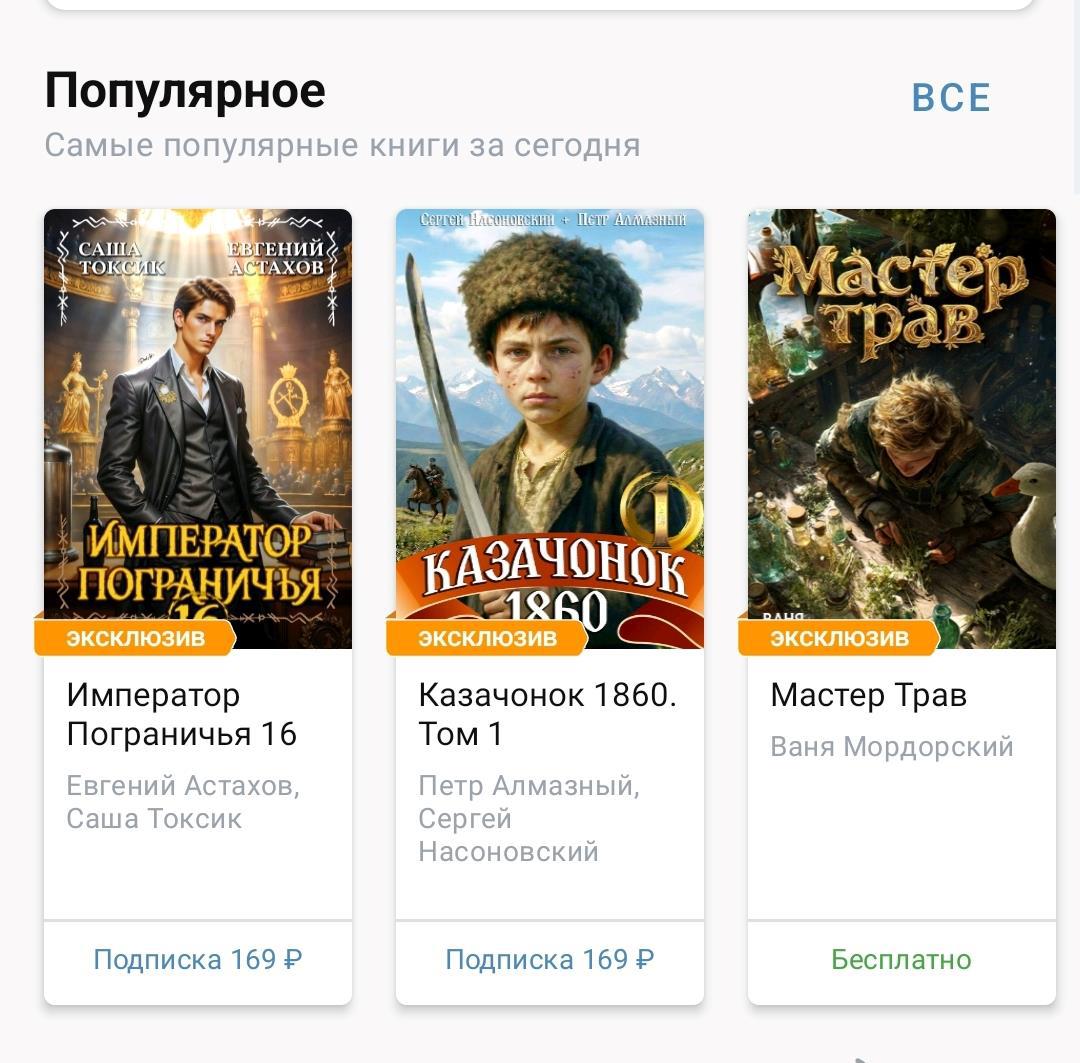Tap Подписка 169 ₽ under Казачонок 1860

[550, 960]
